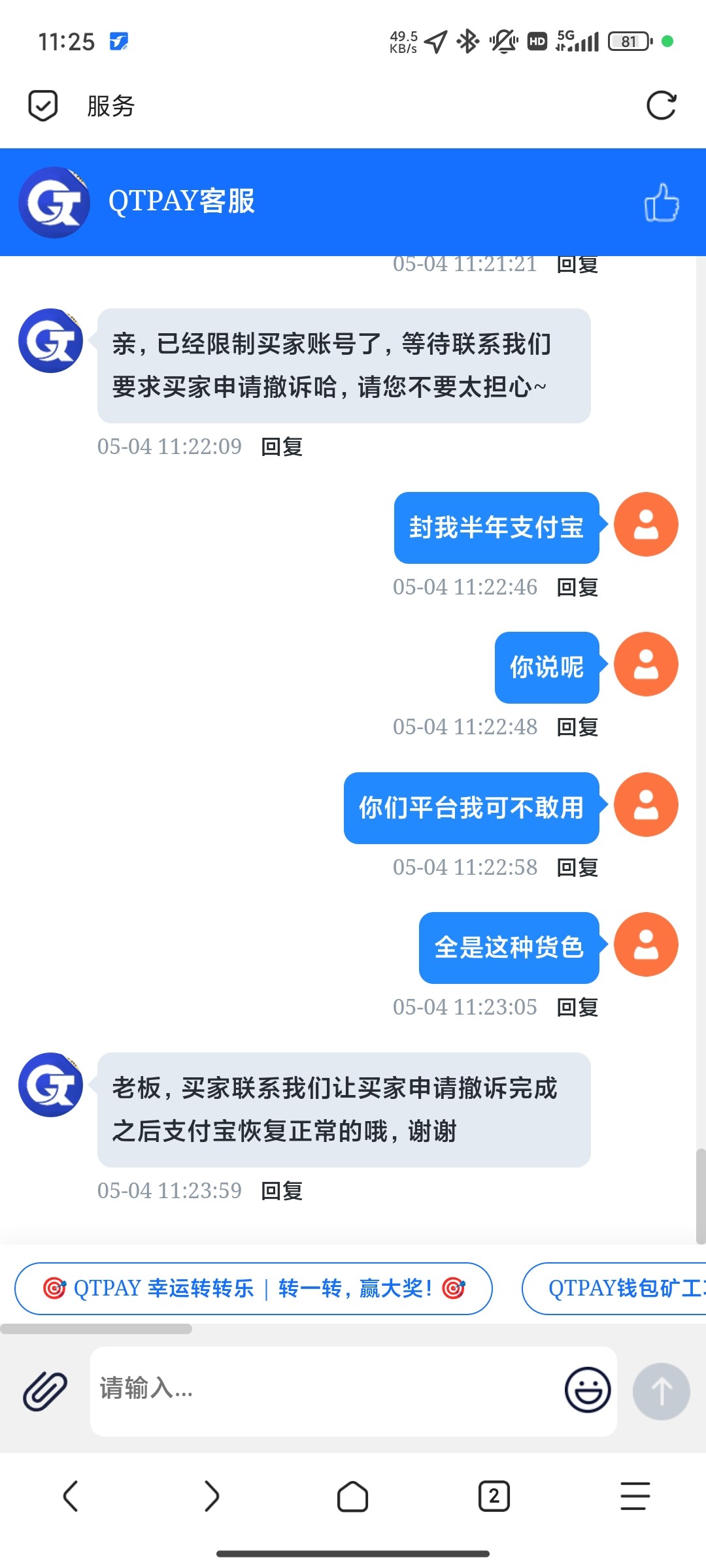Give QTPAY客服 a thumbs up
Screen dimensions: 706x1568
[x=661, y=202]
